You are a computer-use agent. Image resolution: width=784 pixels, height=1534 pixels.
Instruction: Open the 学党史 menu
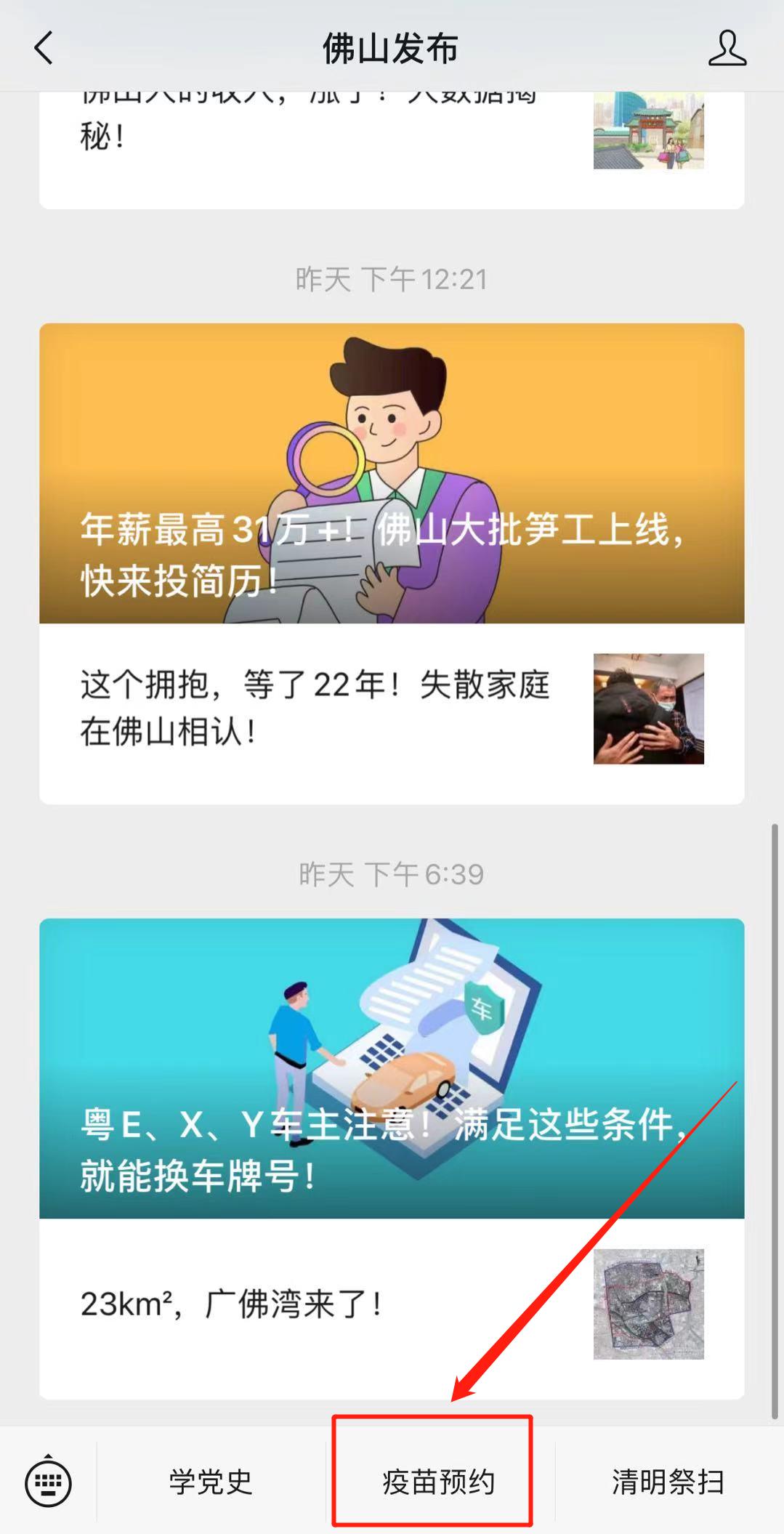[x=211, y=1481]
